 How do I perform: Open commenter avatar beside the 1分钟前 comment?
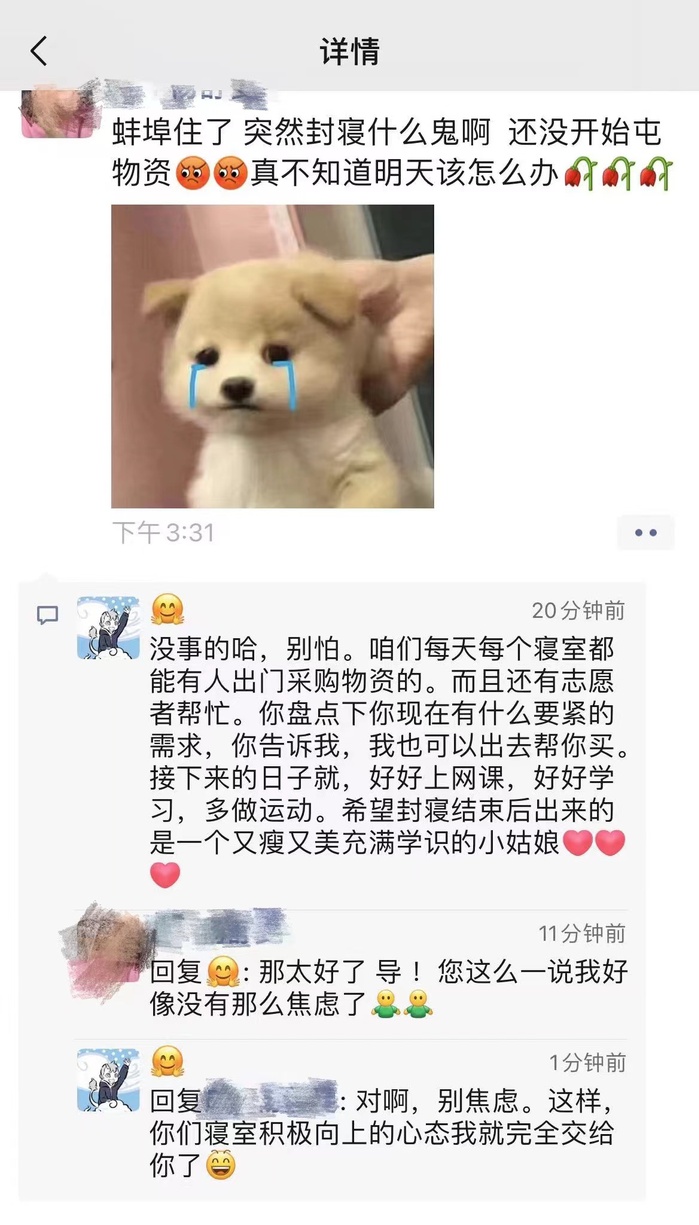[x=108, y=1080]
